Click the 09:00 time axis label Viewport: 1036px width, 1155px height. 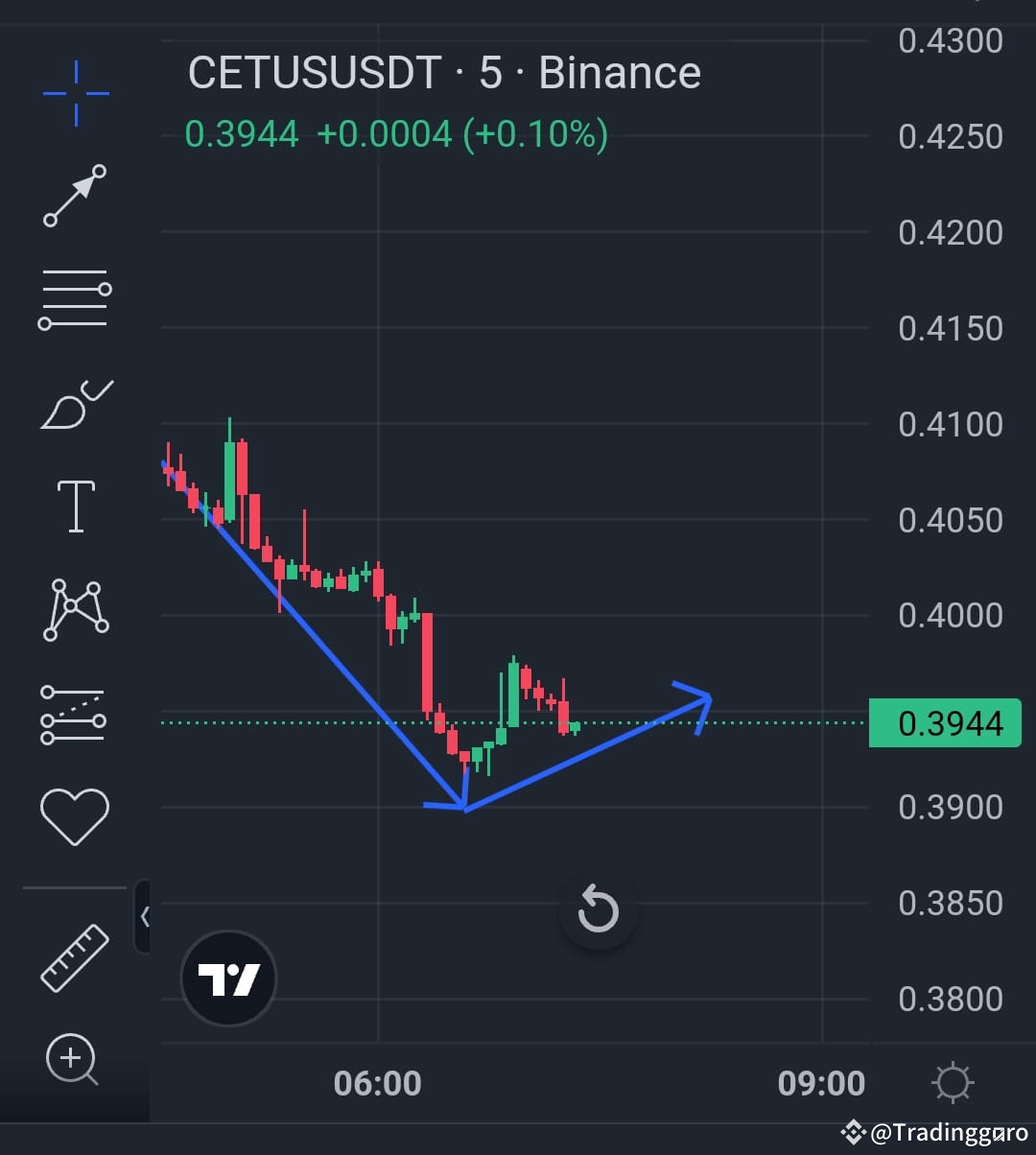click(822, 1082)
